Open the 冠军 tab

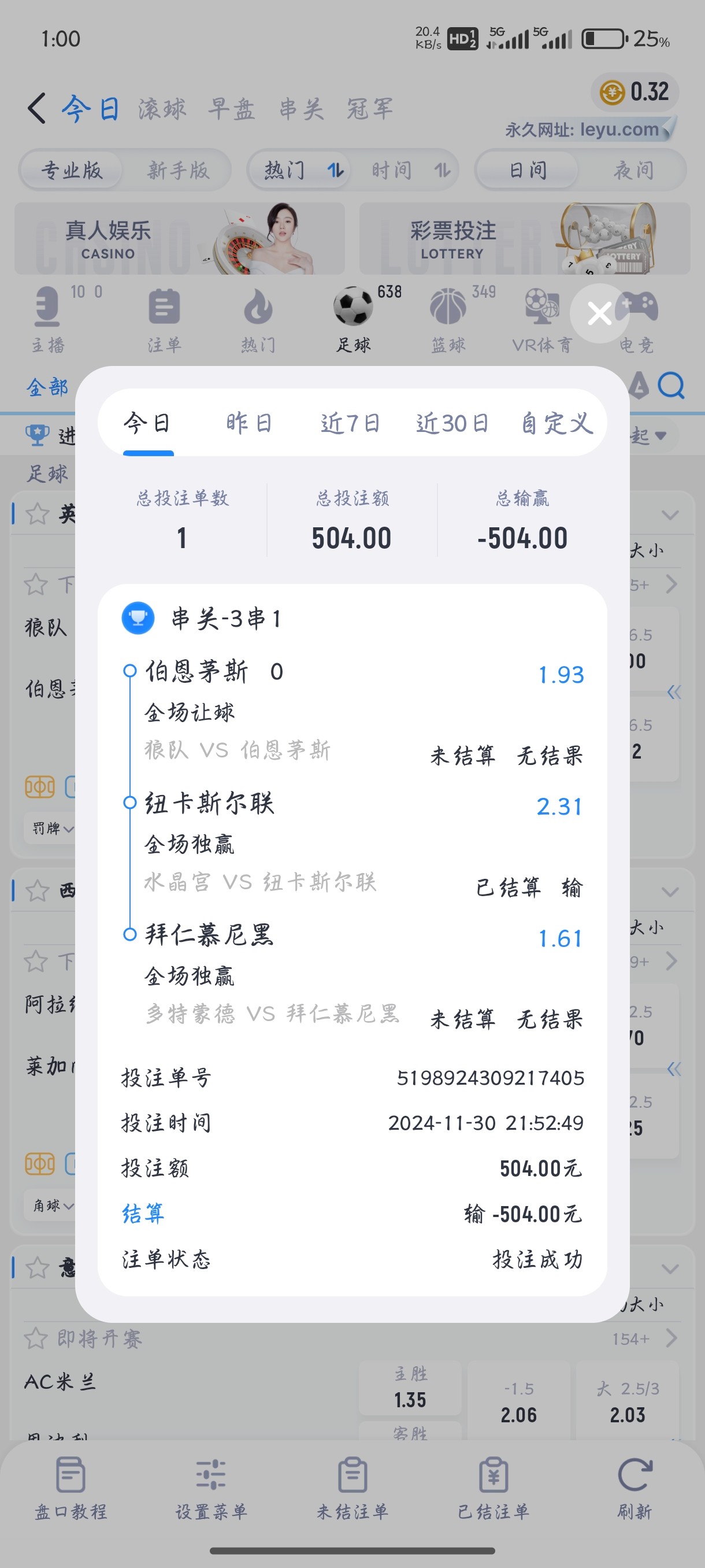click(x=370, y=109)
